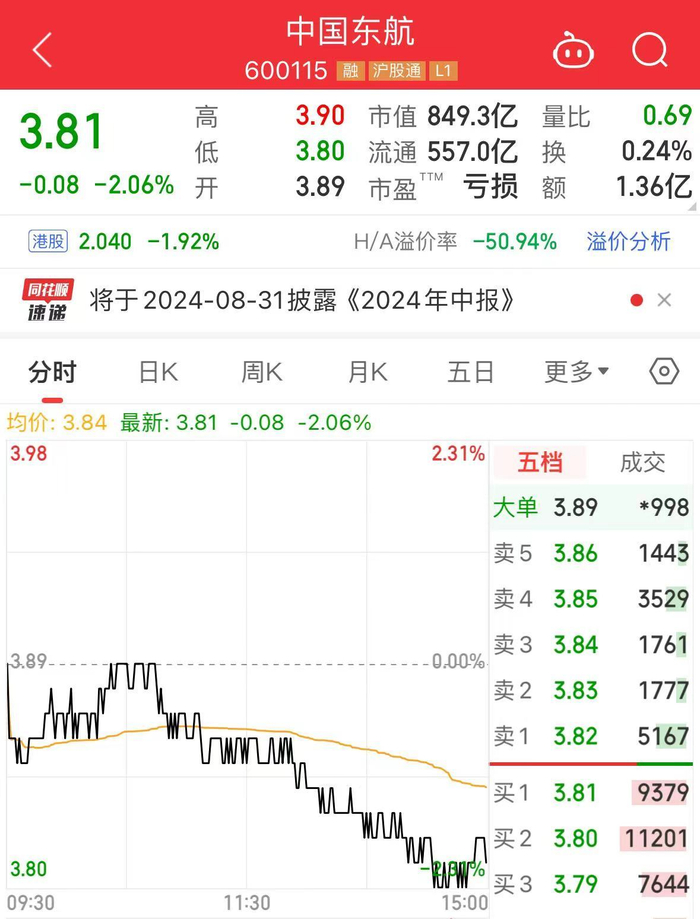The image size is (700, 919).
Task: Switch to the 月K chart tab
Action: [x=367, y=372]
